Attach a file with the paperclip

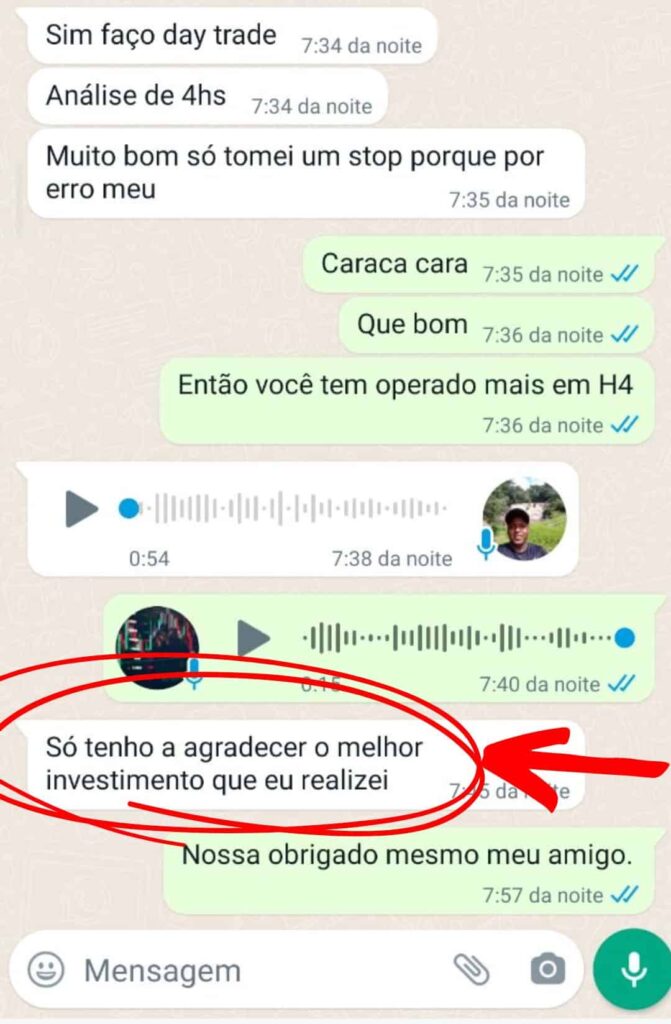pos(471,968)
